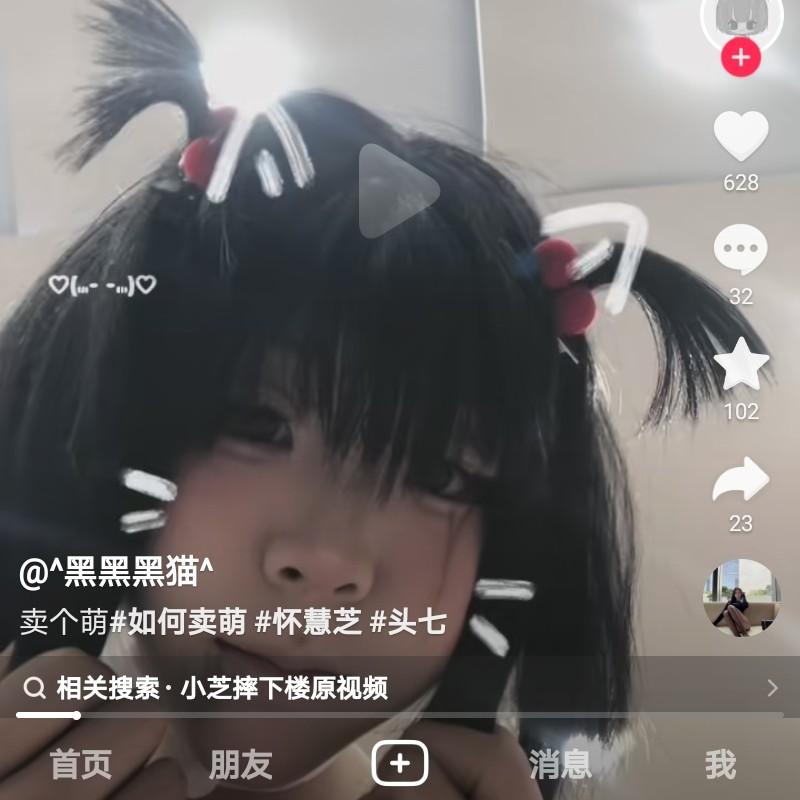Switch to the 首页 tab
Screen dimensions: 800x800
81,765
